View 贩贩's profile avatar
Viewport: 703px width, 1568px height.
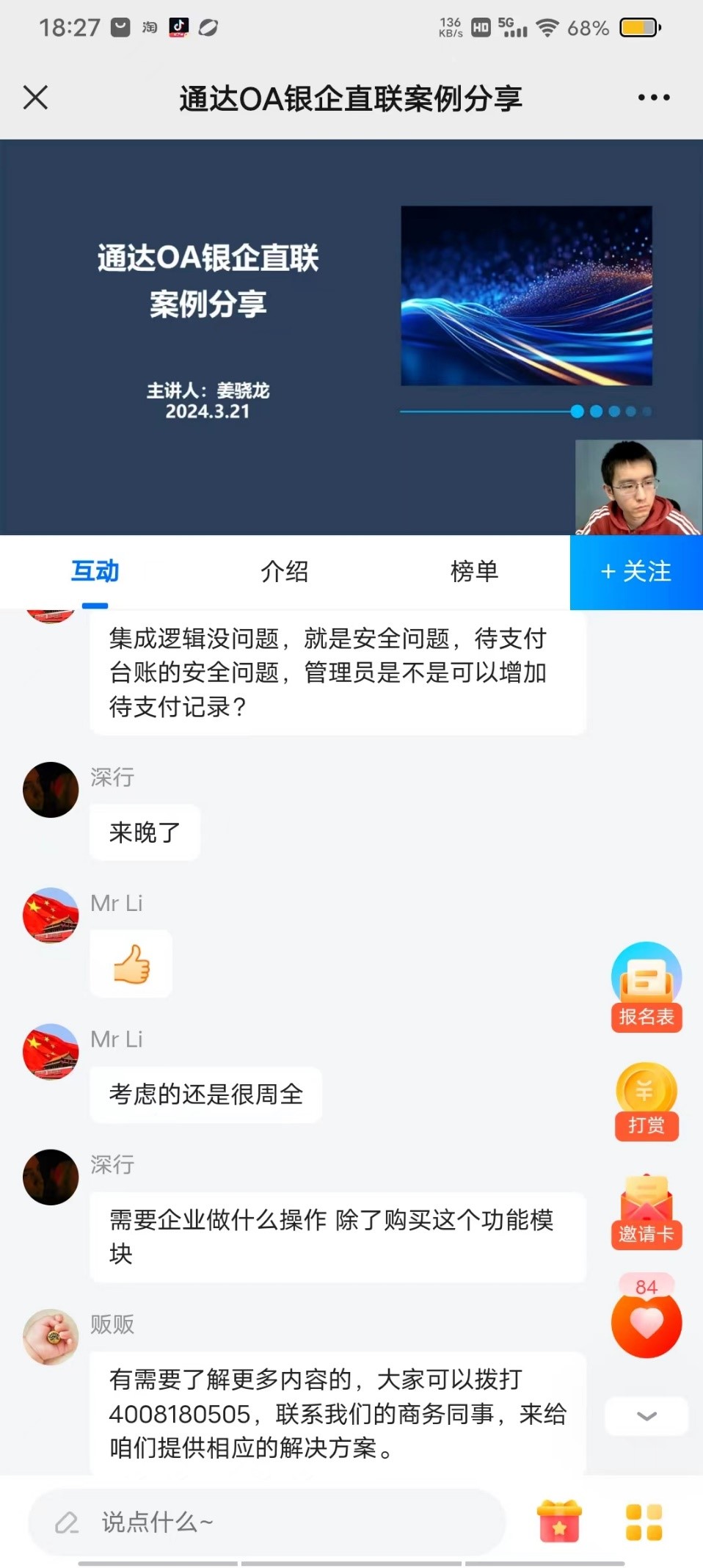coord(51,1337)
